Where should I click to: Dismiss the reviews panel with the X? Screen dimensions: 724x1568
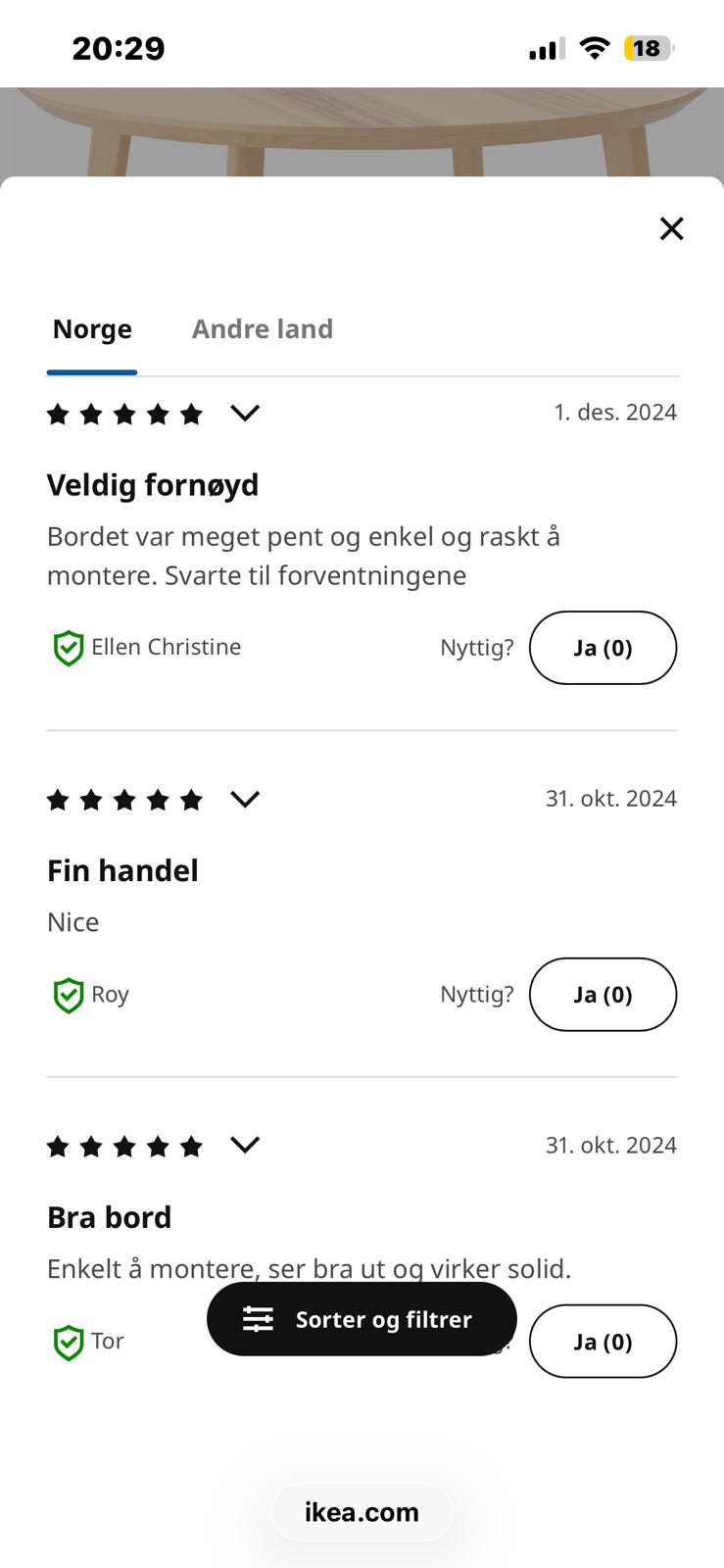pyautogui.click(x=671, y=227)
